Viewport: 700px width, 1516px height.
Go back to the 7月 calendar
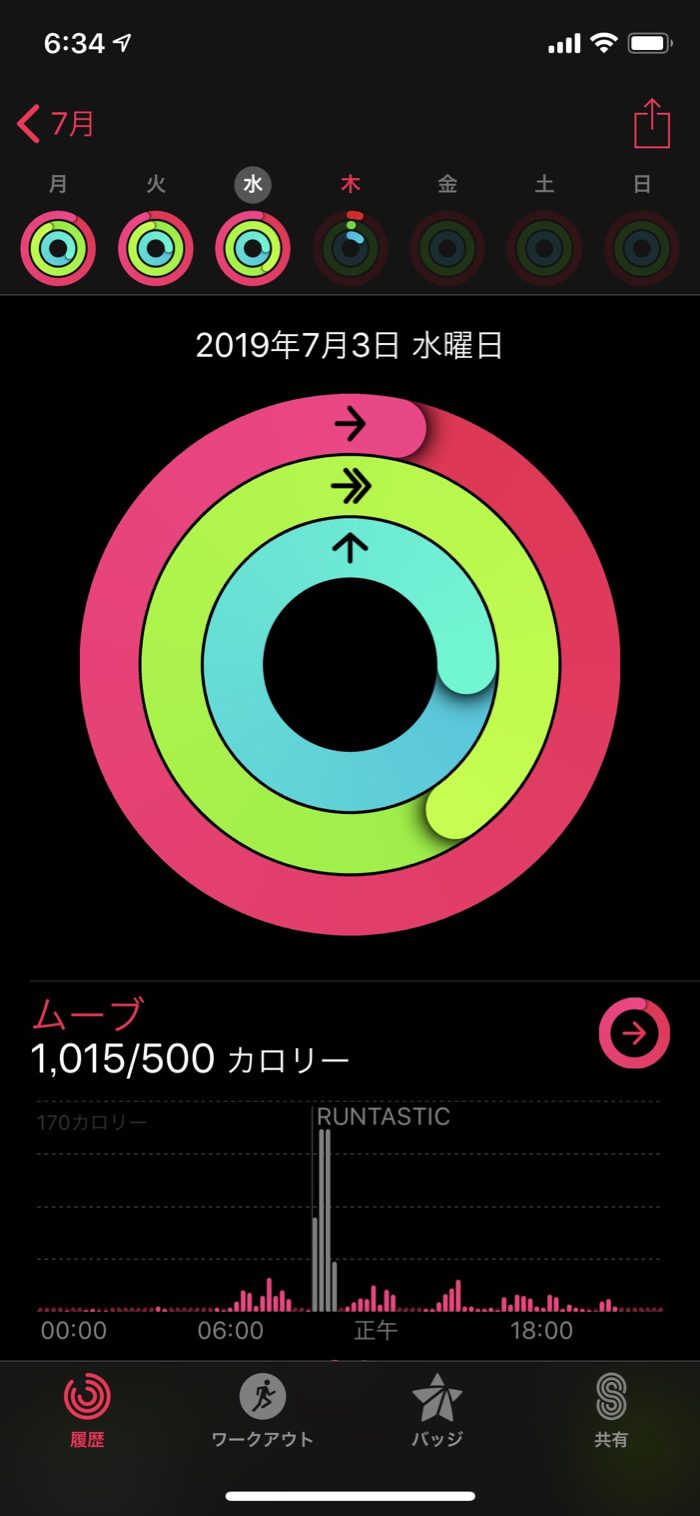[x=57, y=124]
